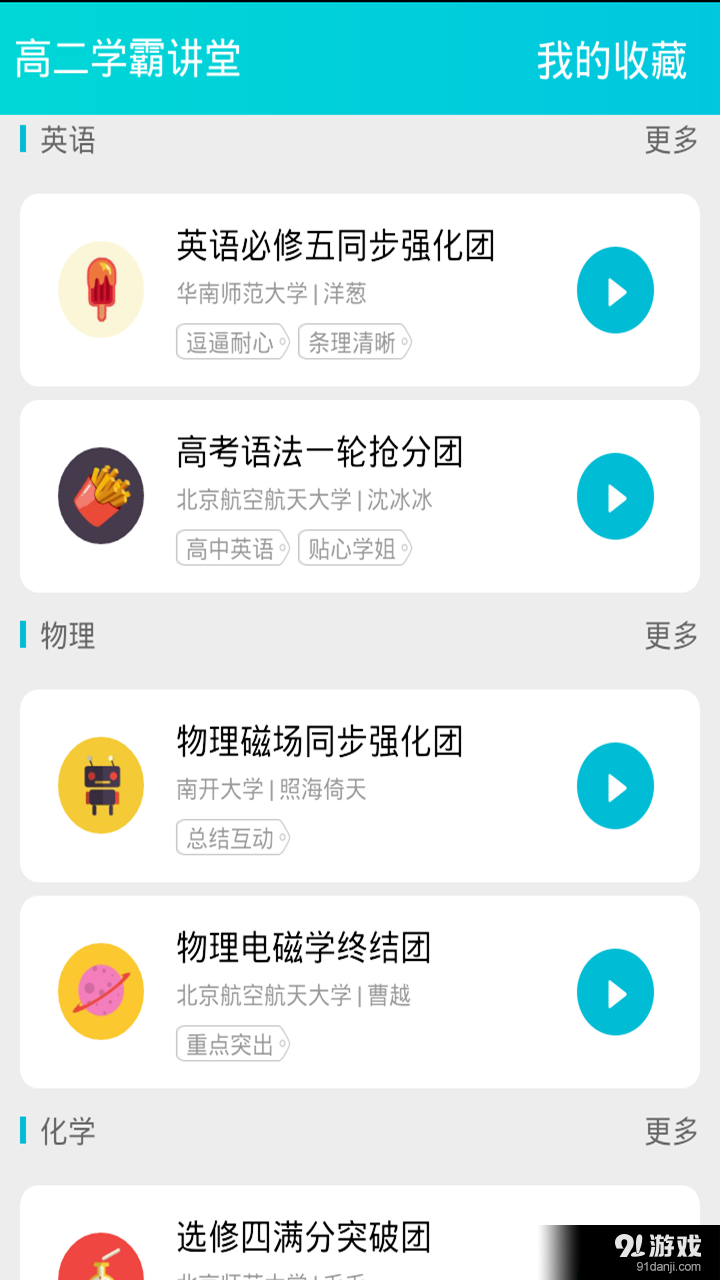Open 更多 in the 化学 section
The height and width of the screenshot is (1280, 720).
click(670, 1133)
